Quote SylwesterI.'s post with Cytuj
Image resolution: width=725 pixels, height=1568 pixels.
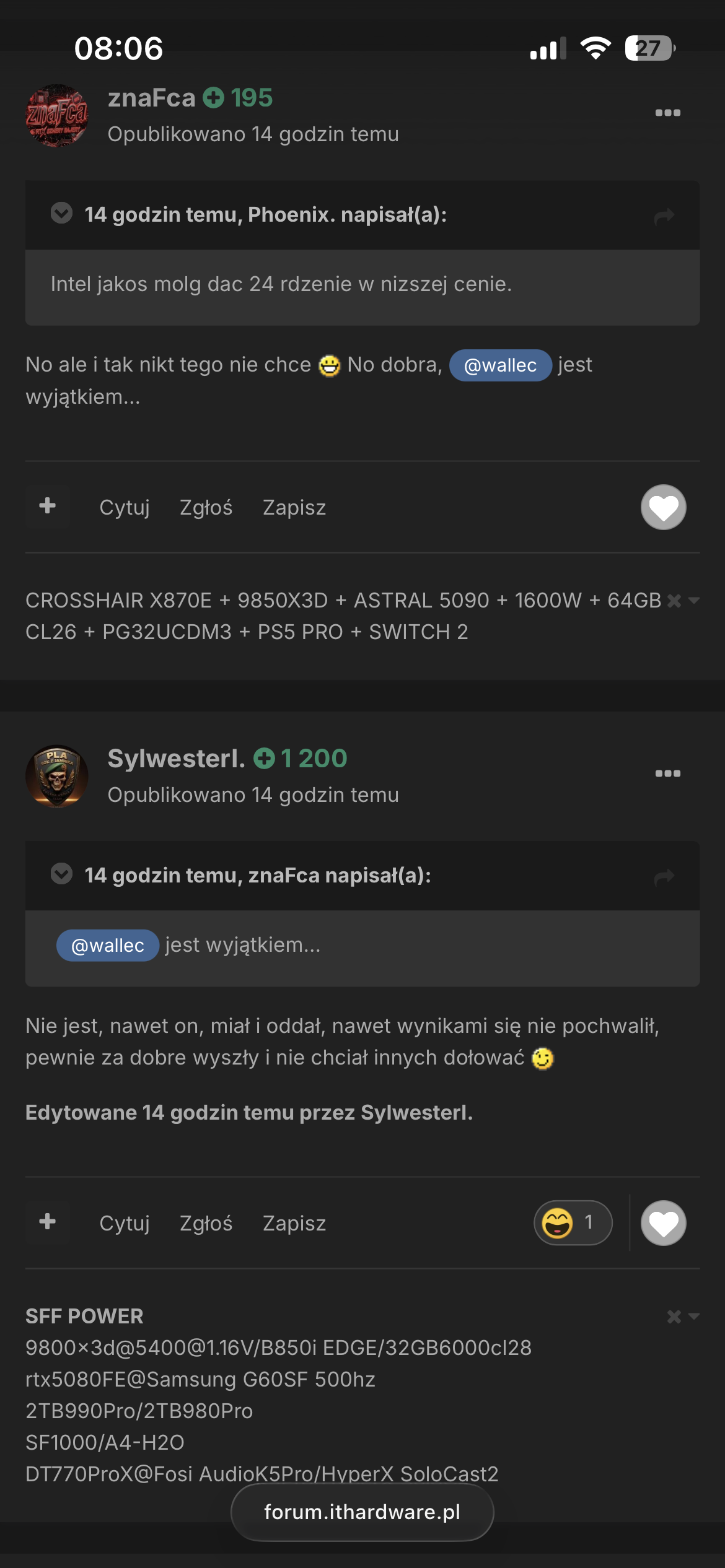pyautogui.click(x=125, y=1223)
